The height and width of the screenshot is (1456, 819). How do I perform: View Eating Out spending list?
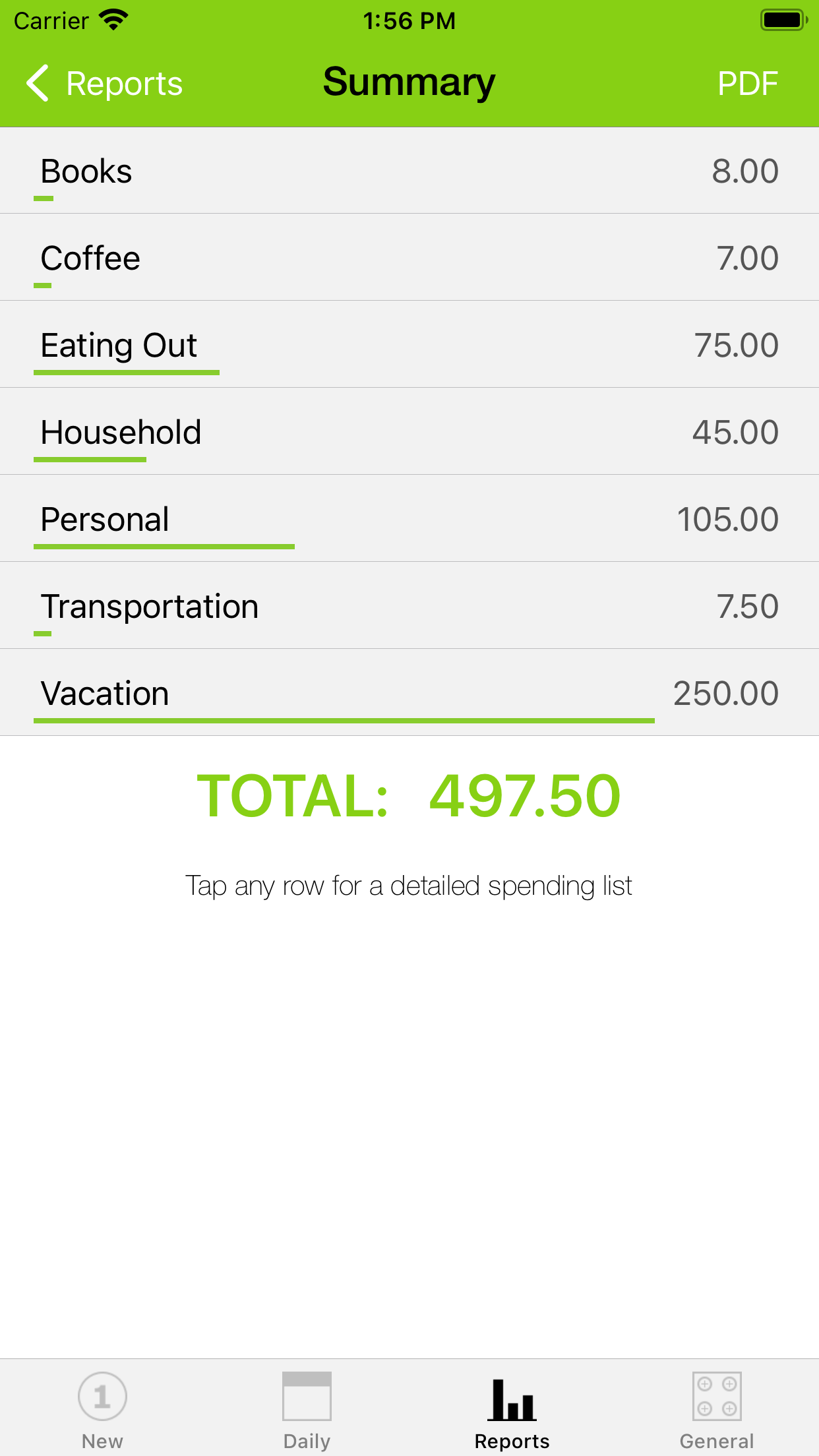point(409,345)
